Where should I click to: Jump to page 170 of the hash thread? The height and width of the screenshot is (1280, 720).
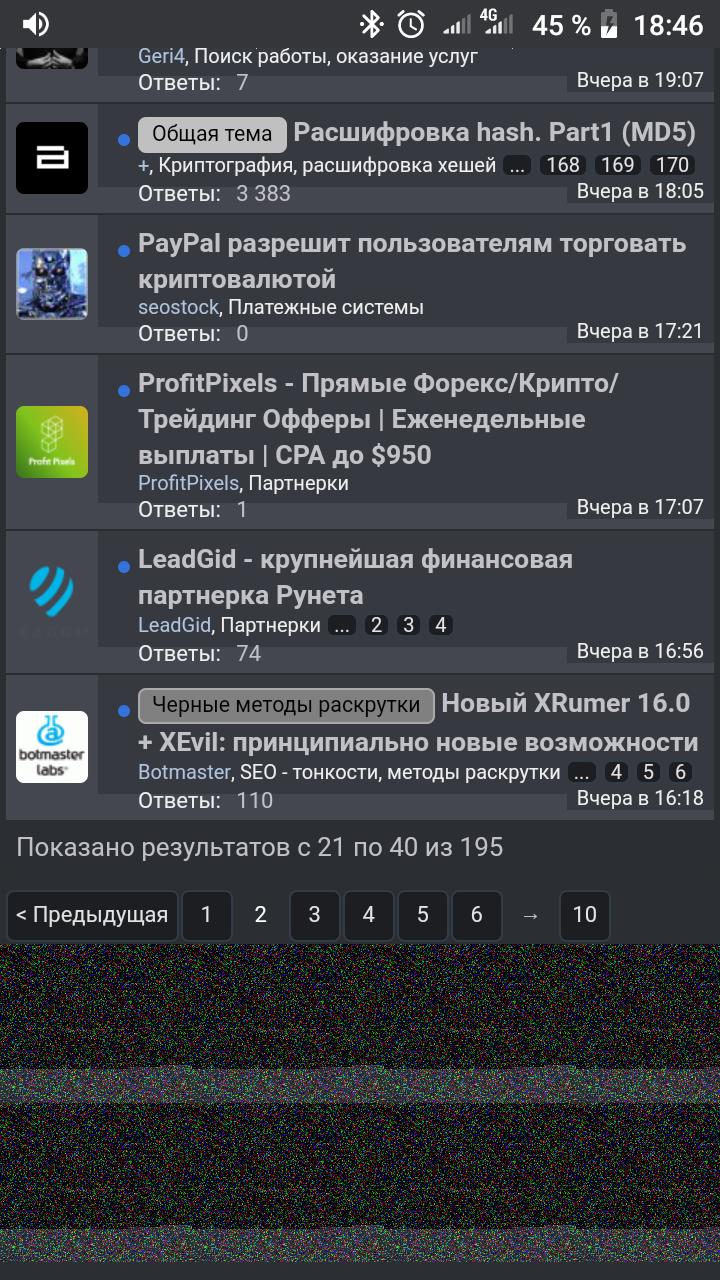tap(672, 165)
